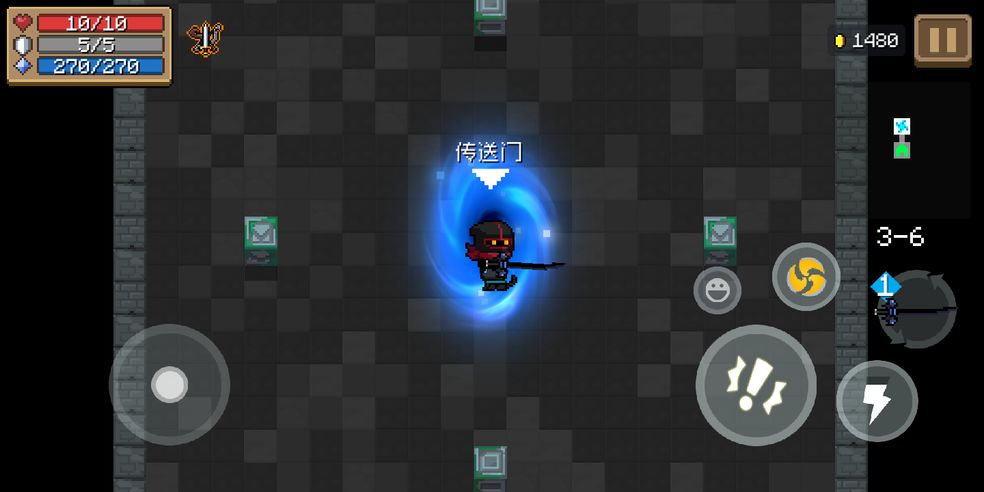The image size is (984, 492).
Task: Use the yellow swirl ability button
Action: (806, 277)
